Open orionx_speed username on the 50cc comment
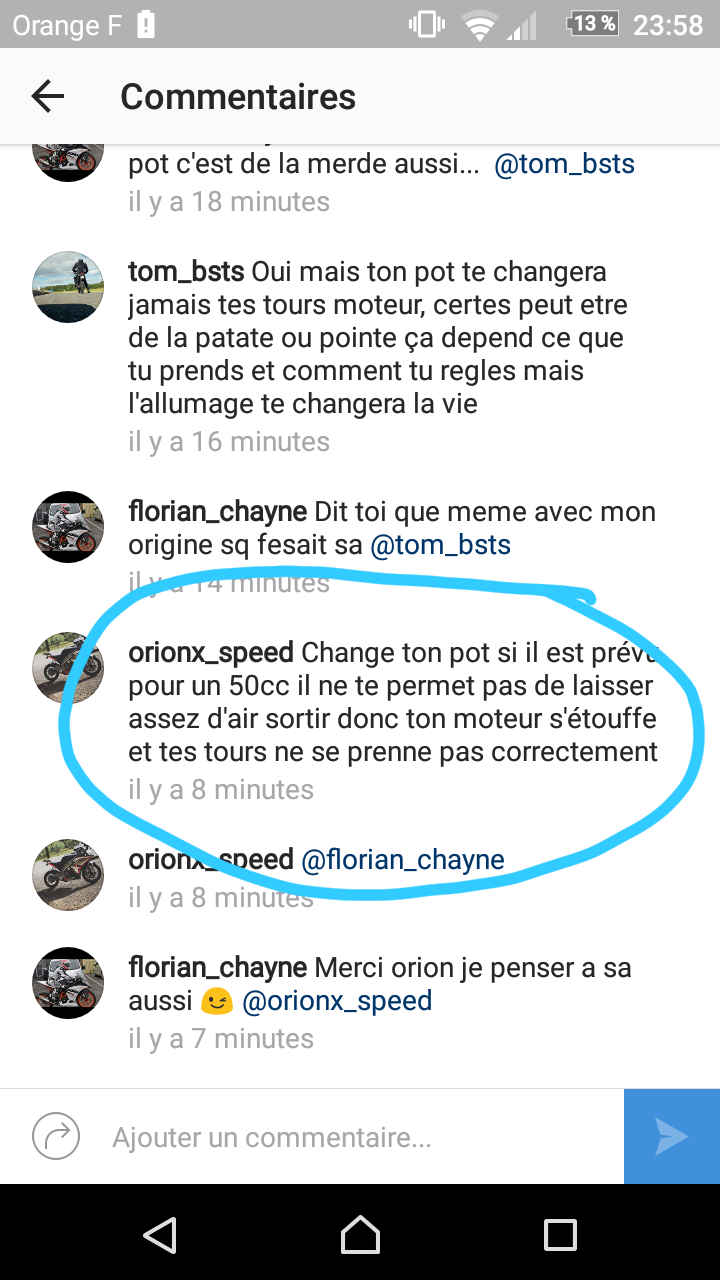The image size is (720, 1280). click(211, 653)
